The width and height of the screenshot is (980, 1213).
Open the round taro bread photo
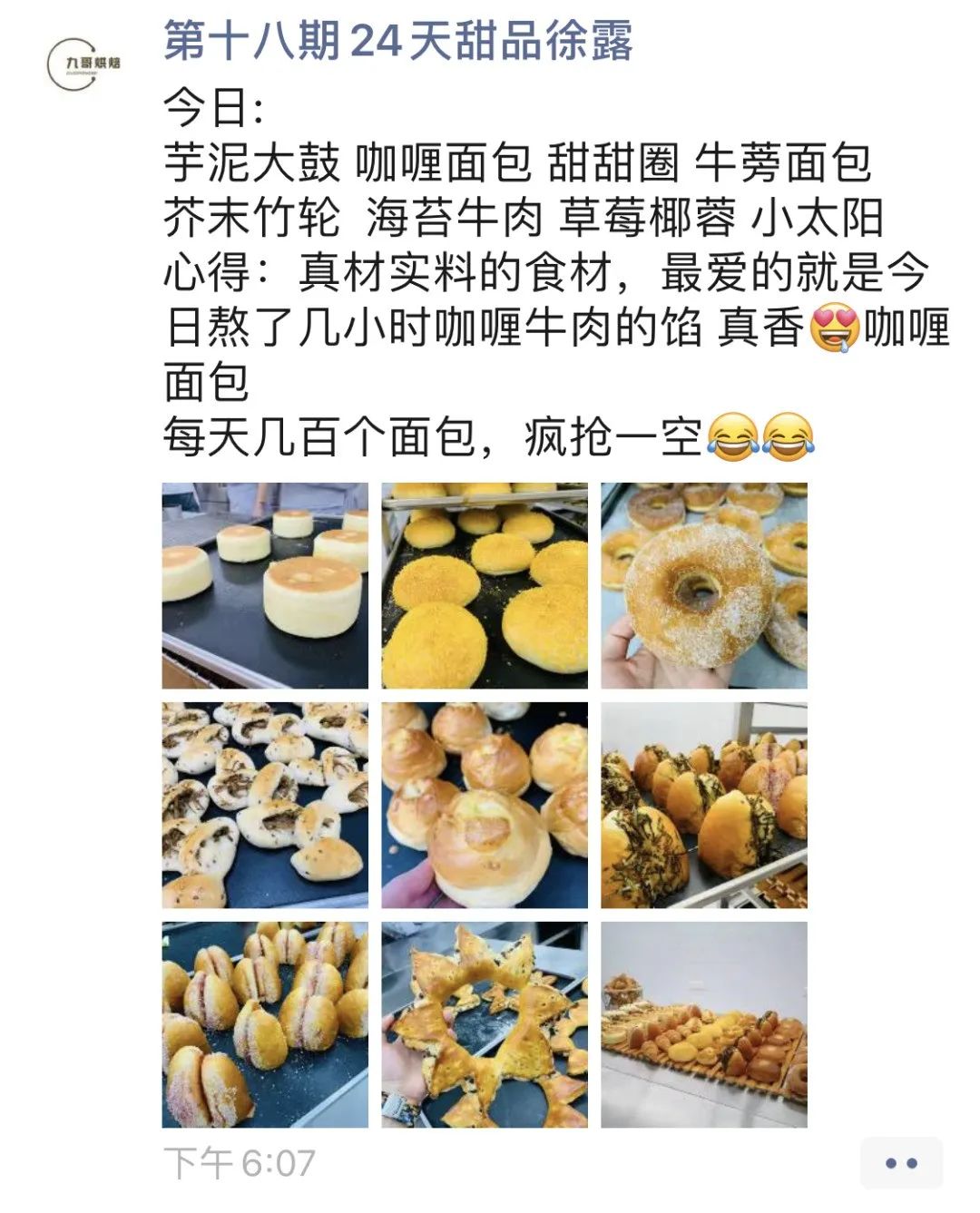pos(265,585)
